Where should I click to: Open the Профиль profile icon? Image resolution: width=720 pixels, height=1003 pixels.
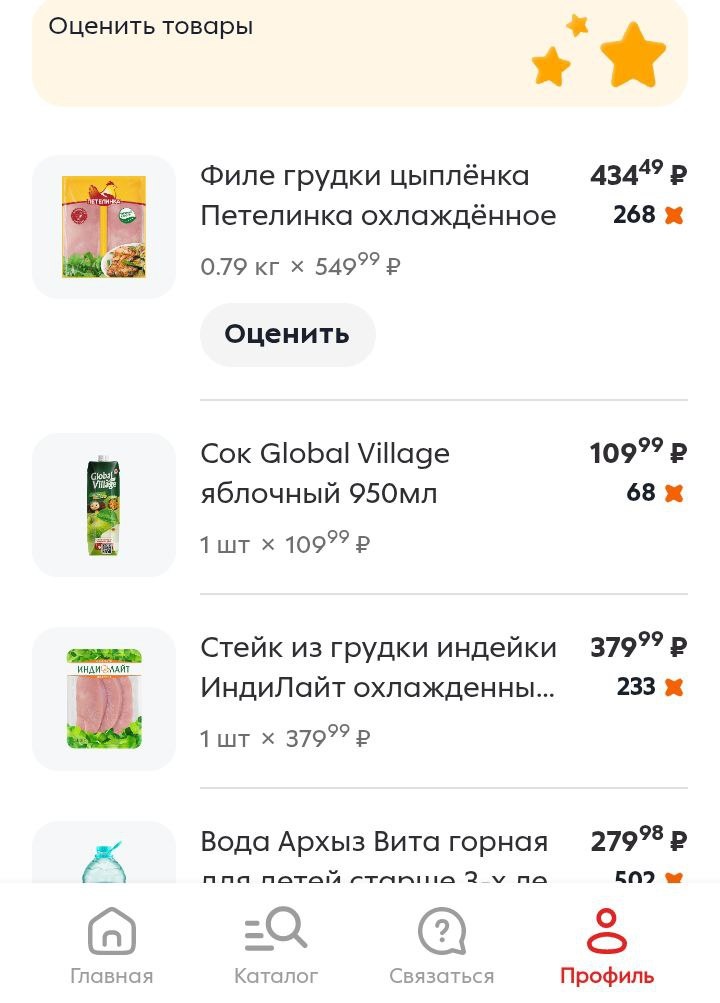(607, 930)
